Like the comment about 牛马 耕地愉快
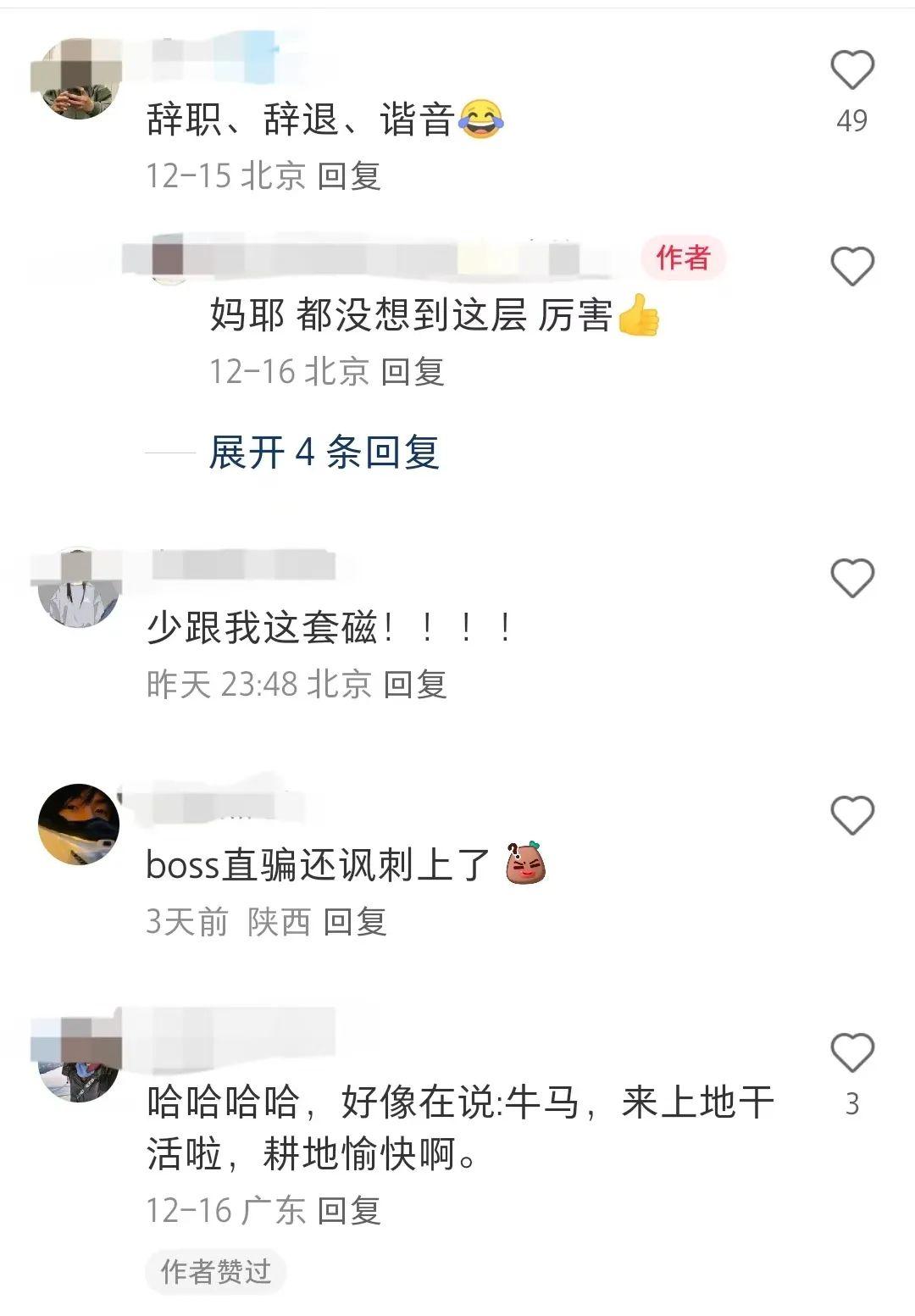The width and height of the screenshot is (915, 1316). point(851,1052)
